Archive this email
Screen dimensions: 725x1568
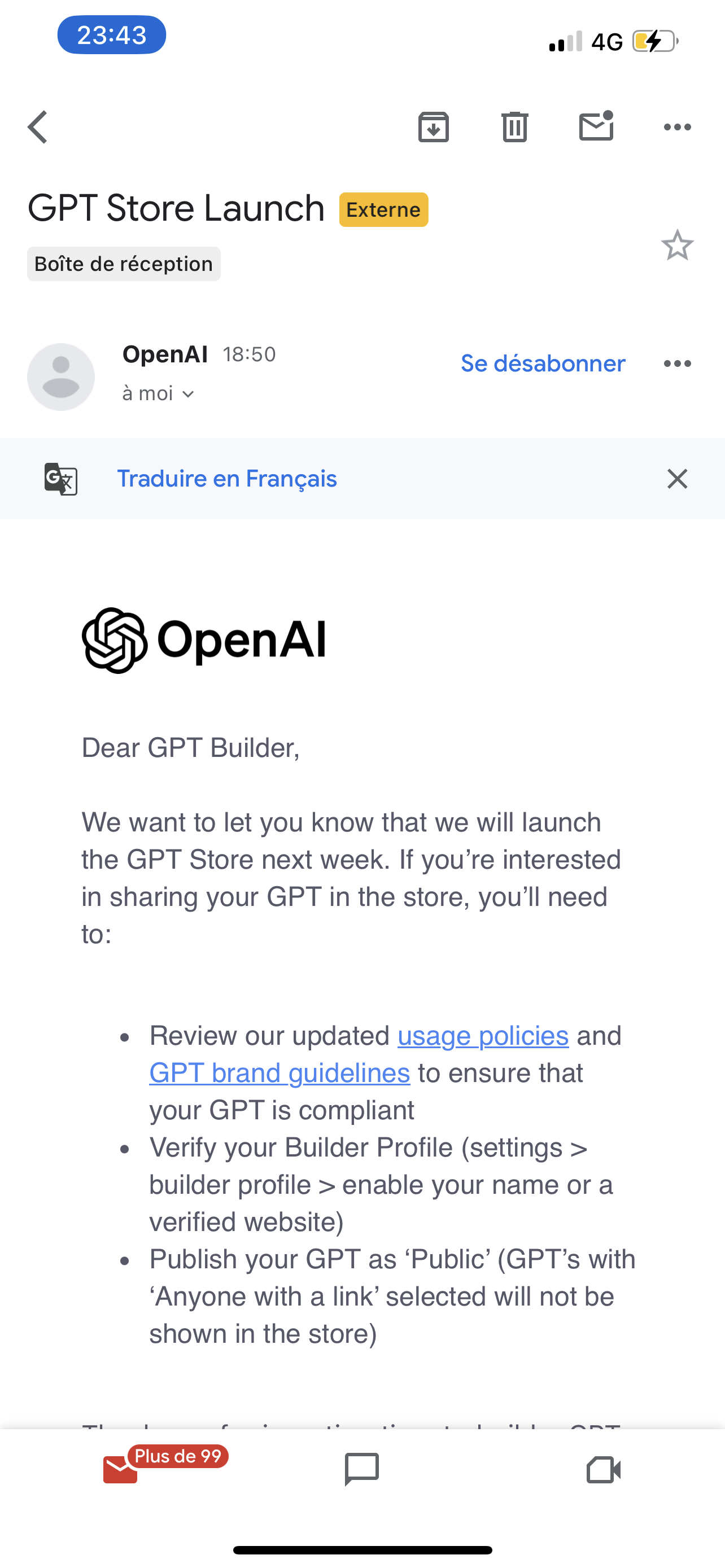click(434, 127)
